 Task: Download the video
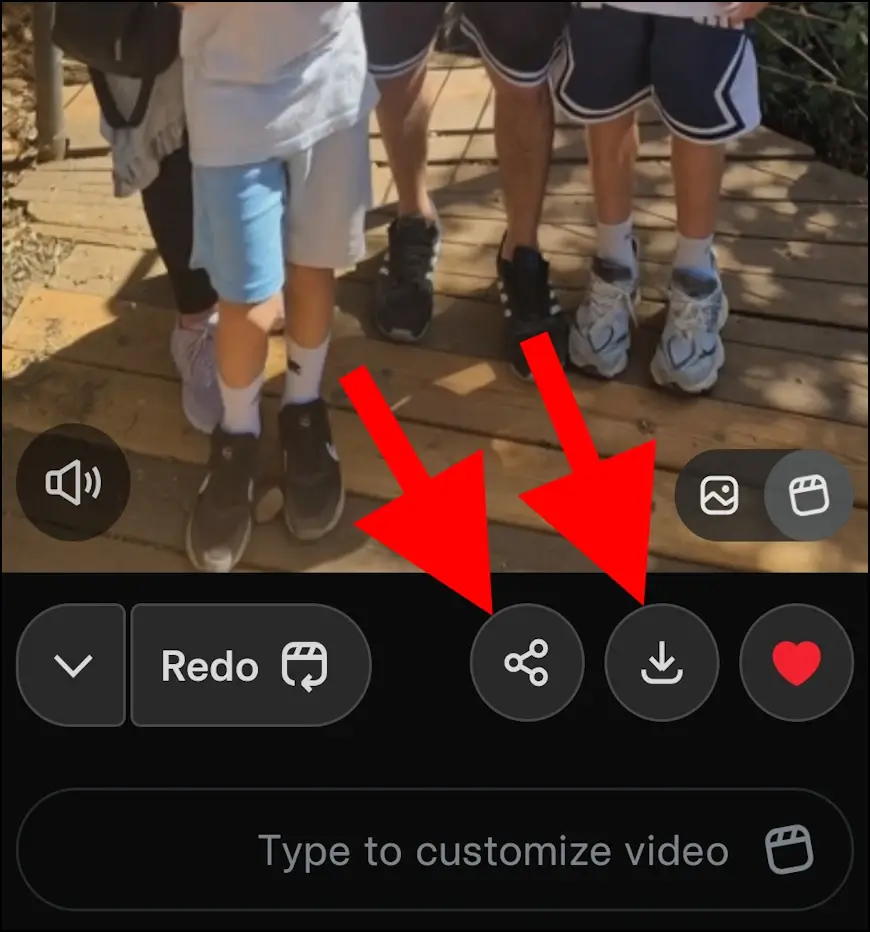pos(661,663)
